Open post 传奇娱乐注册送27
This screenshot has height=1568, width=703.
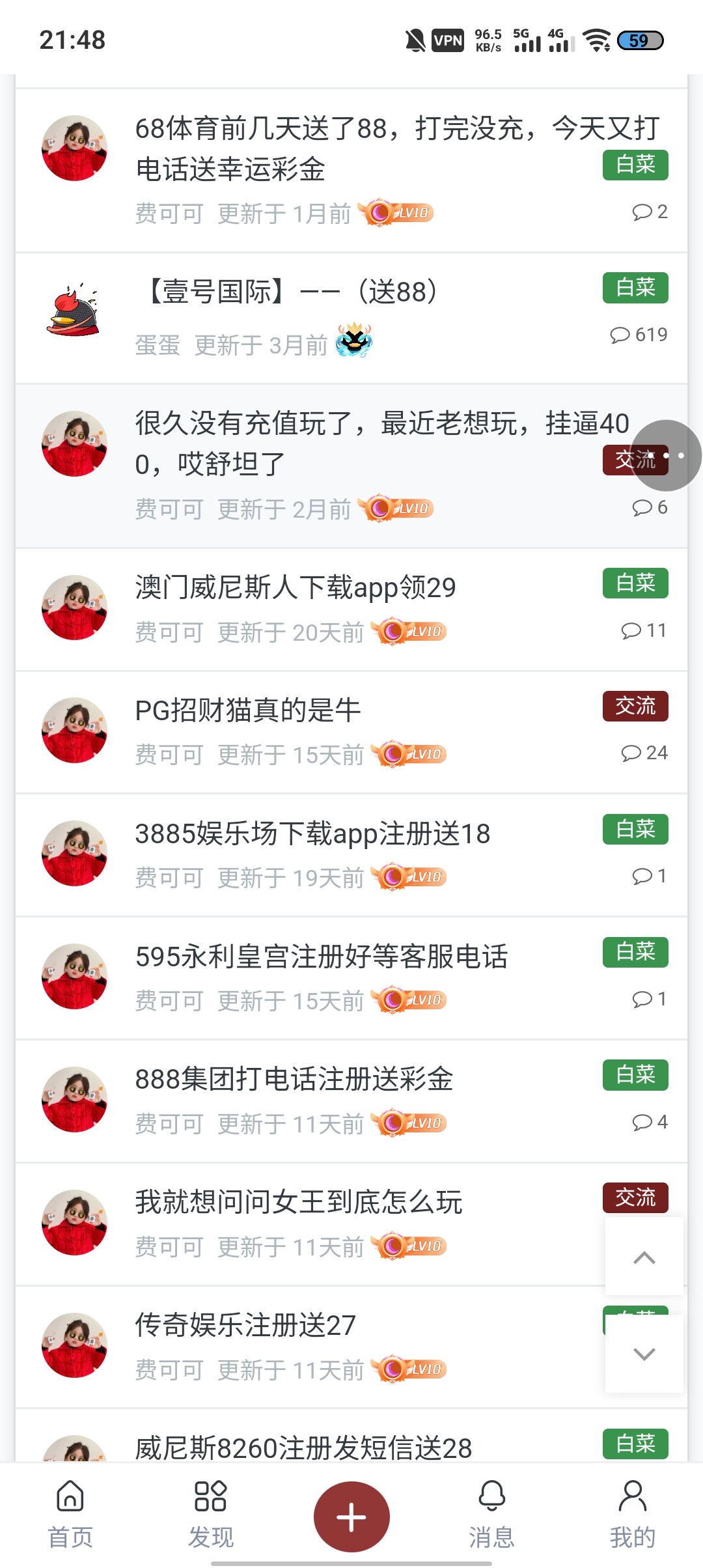pyautogui.click(x=245, y=1325)
